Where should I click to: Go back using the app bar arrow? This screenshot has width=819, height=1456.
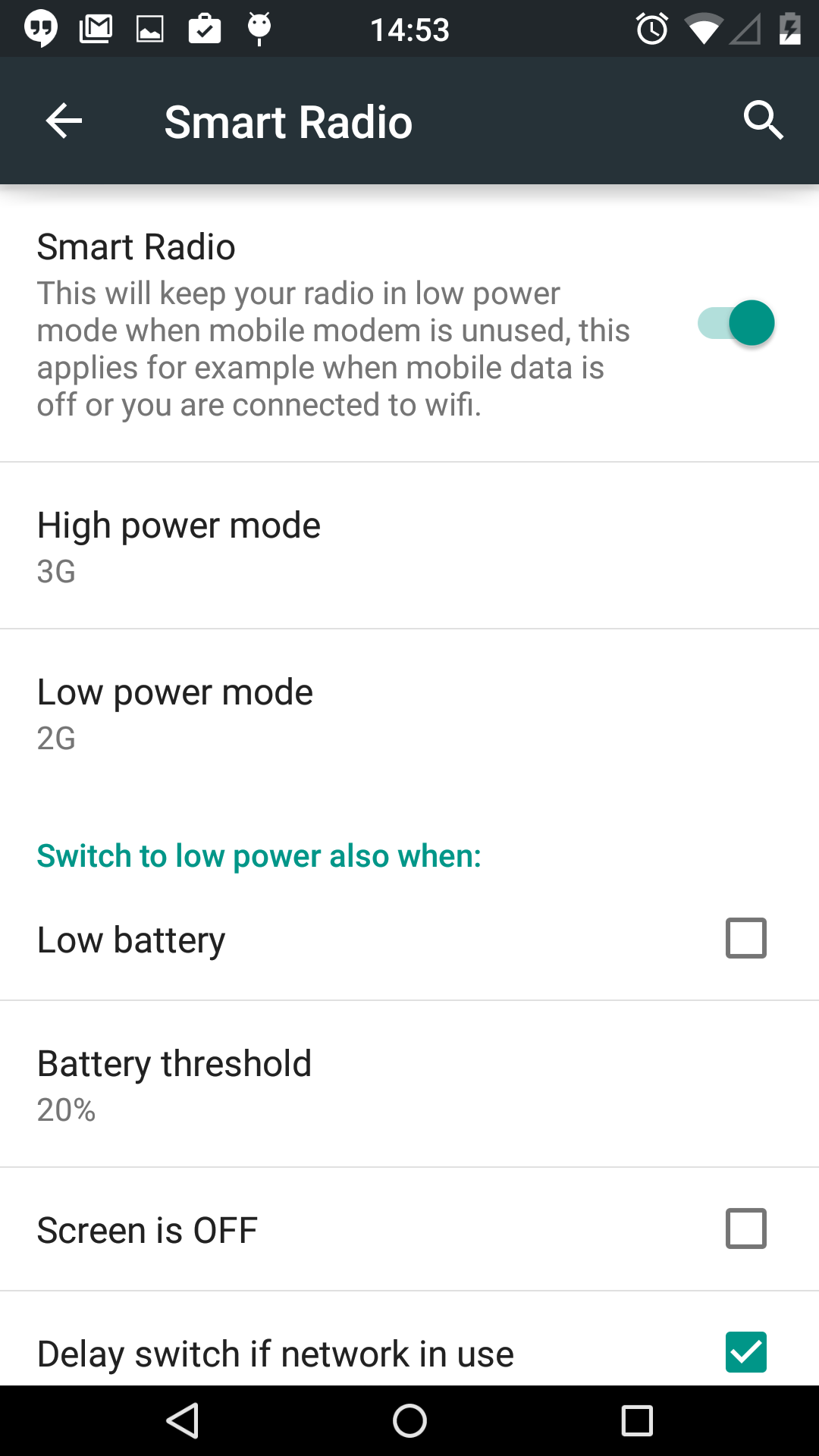(x=64, y=121)
